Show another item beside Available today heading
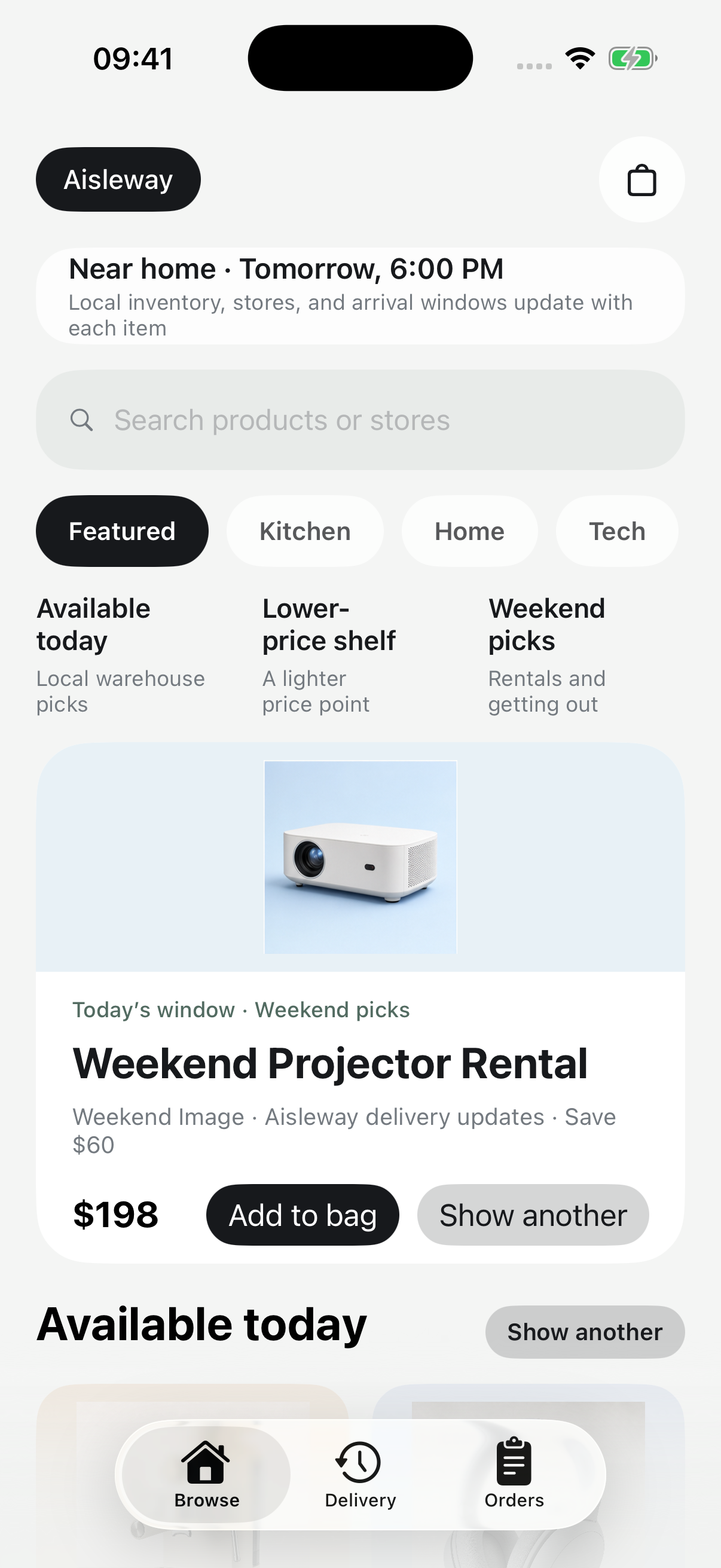Viewport: 721px width, 1568px height. coord(585,1332)
